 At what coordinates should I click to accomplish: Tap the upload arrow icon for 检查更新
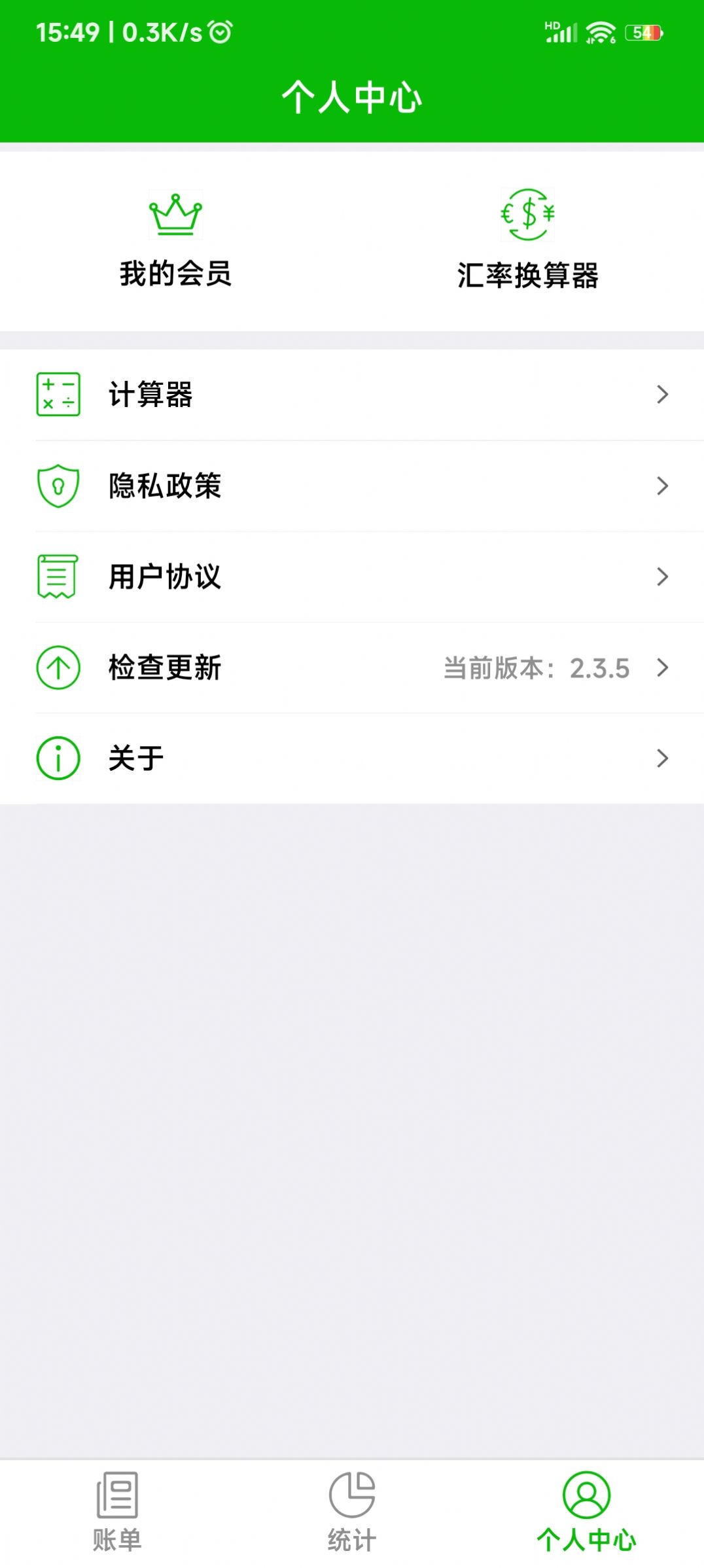point(58,668)
